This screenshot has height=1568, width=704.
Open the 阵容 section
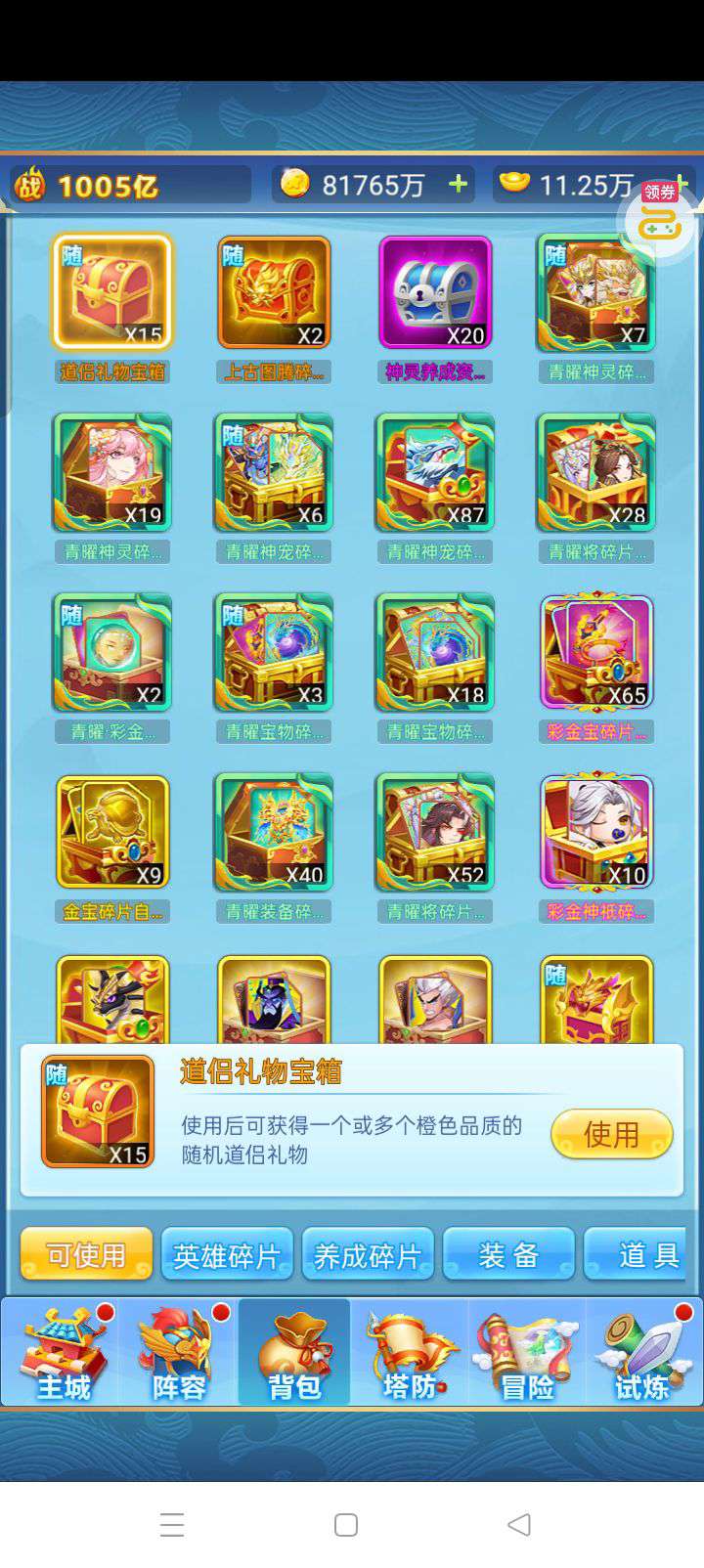(x=179, y=1354)
